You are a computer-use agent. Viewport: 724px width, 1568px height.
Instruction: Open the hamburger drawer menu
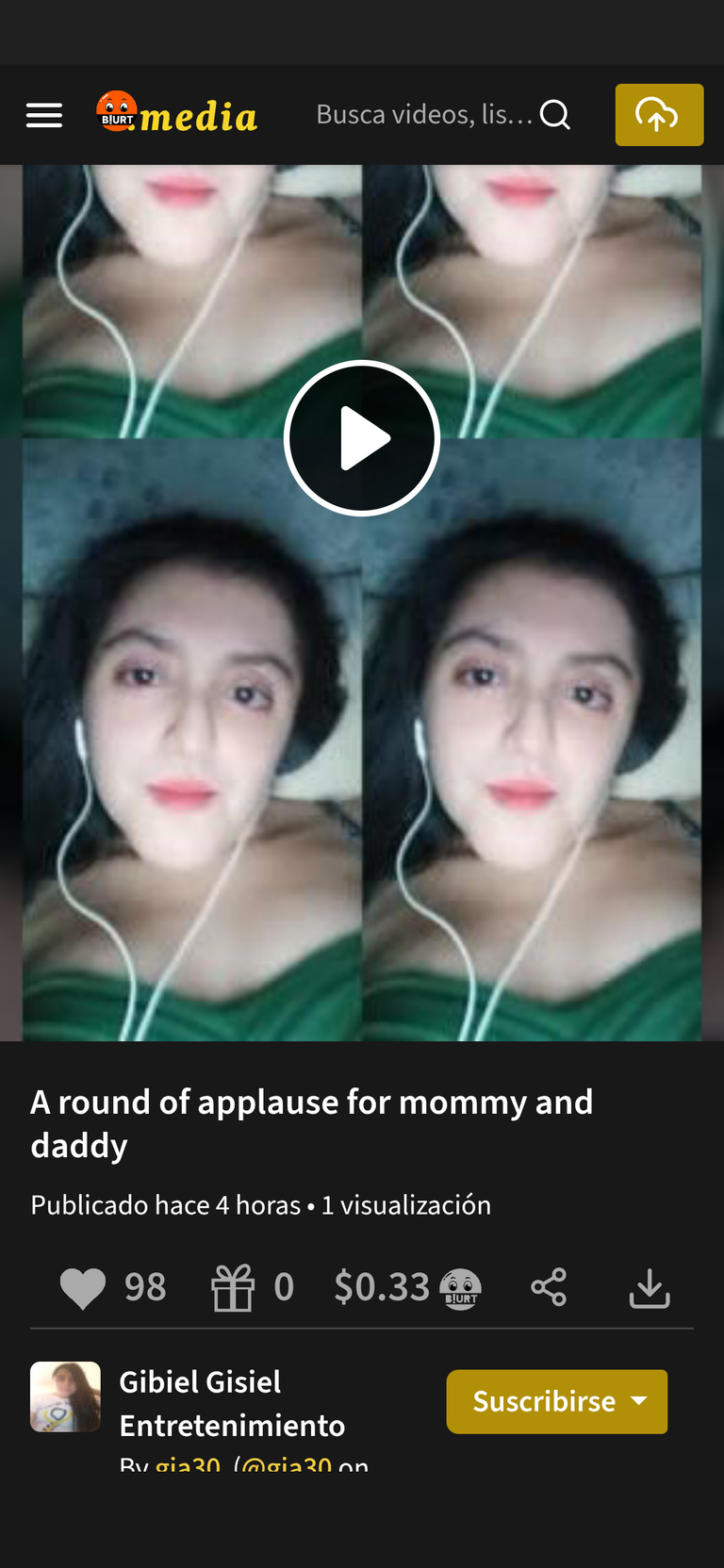[44, 115]
